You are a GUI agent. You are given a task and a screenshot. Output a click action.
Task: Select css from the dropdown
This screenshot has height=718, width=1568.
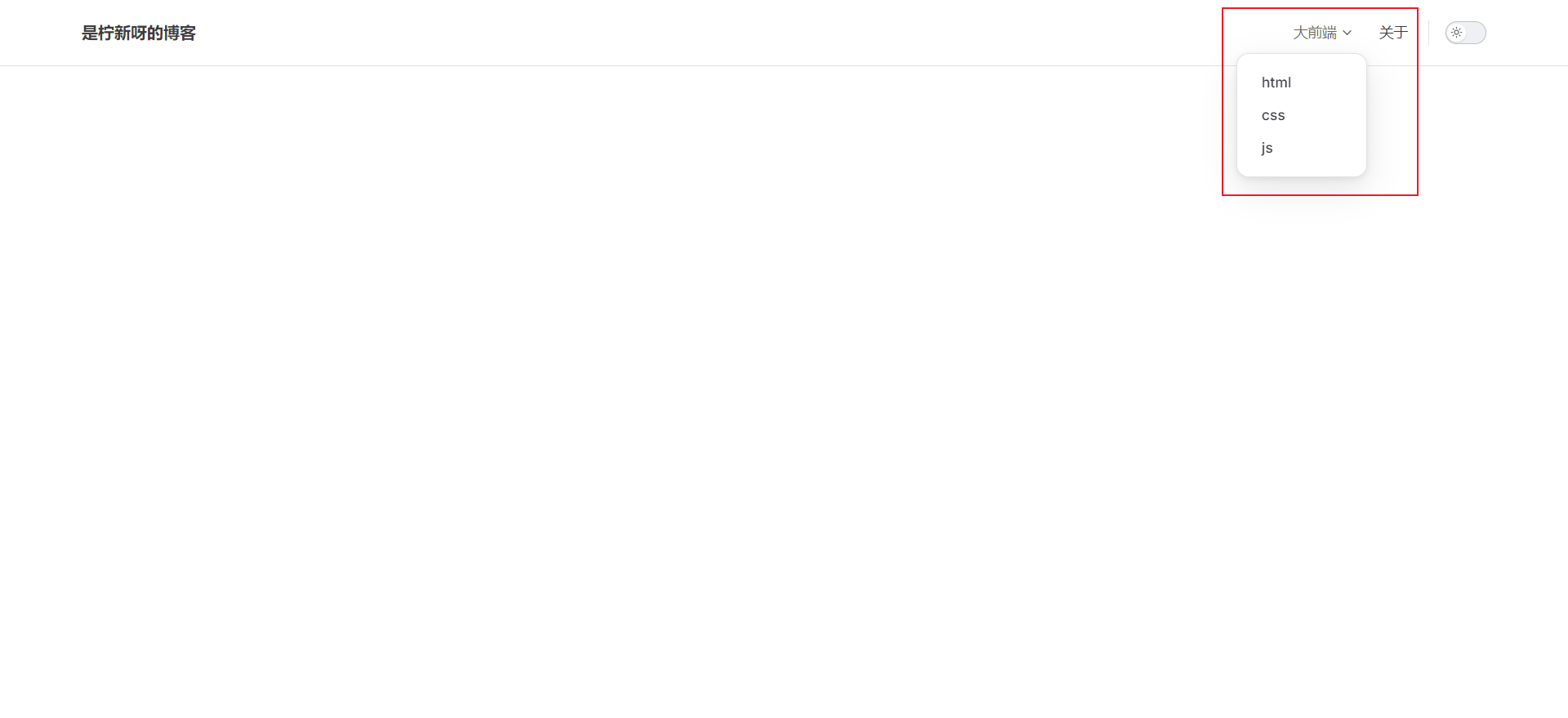[x=1273, y=115]
